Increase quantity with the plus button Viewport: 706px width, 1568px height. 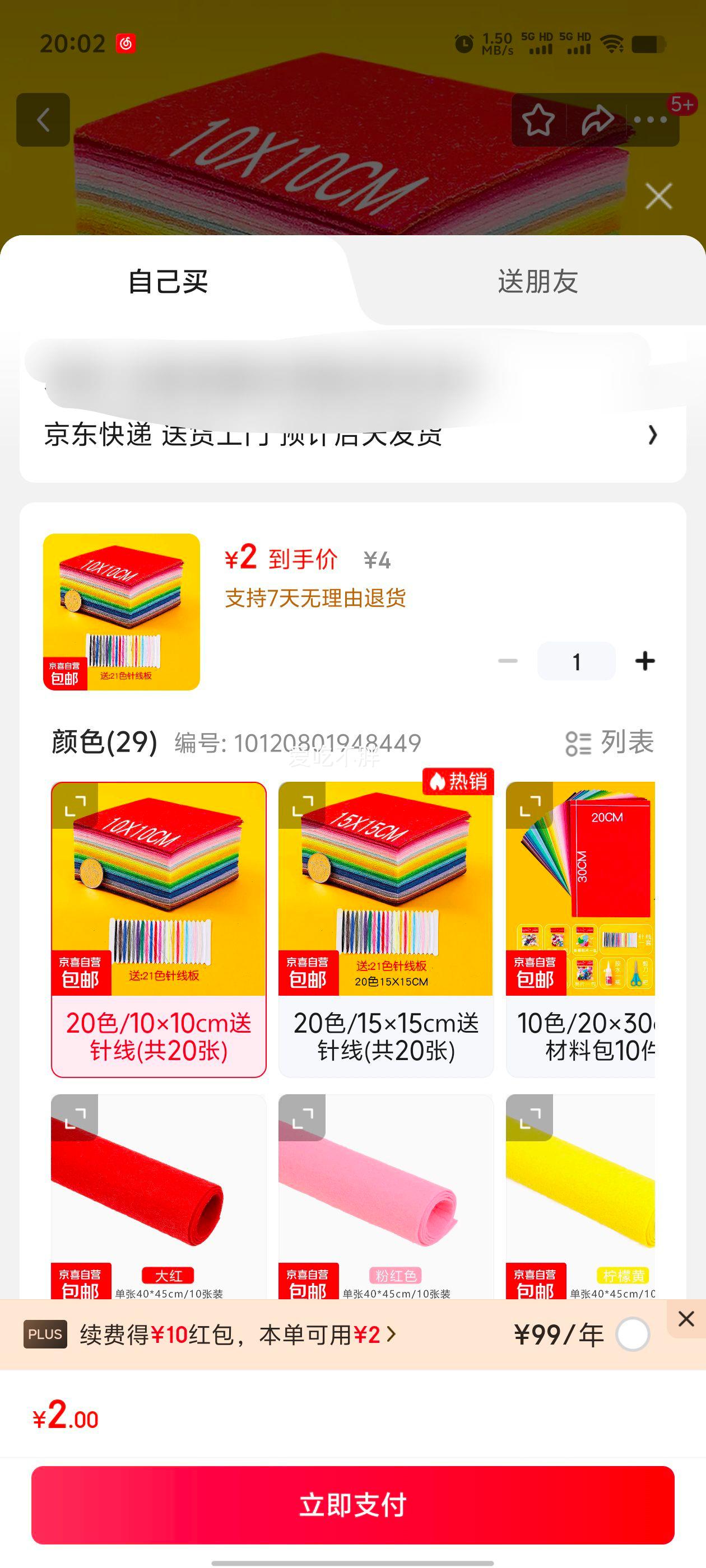(x=644, y=661)
